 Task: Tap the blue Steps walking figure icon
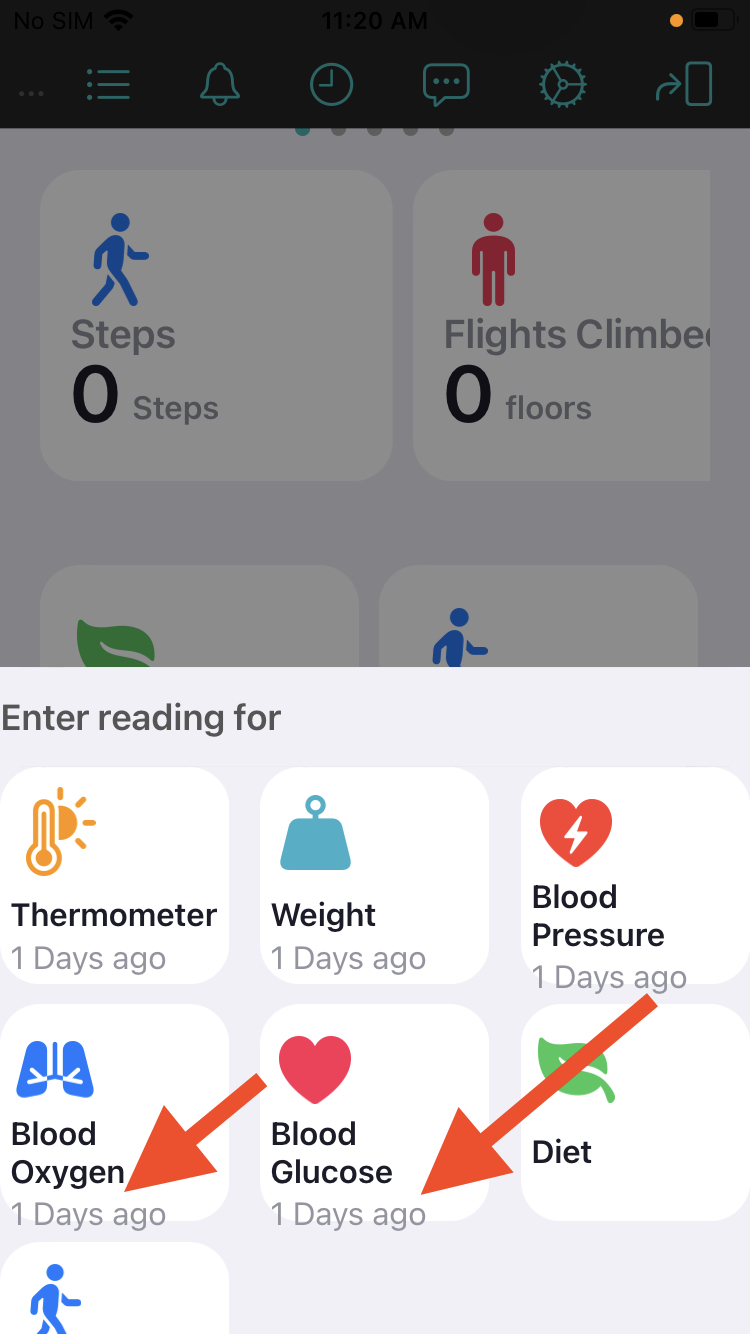[122, 258]
